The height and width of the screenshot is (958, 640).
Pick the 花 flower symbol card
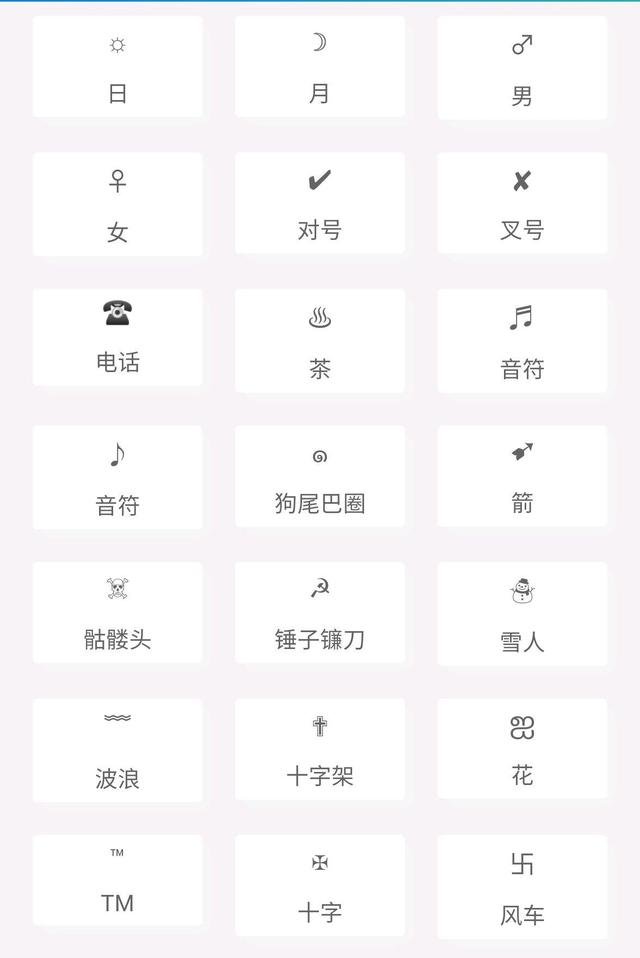(522, 750)
